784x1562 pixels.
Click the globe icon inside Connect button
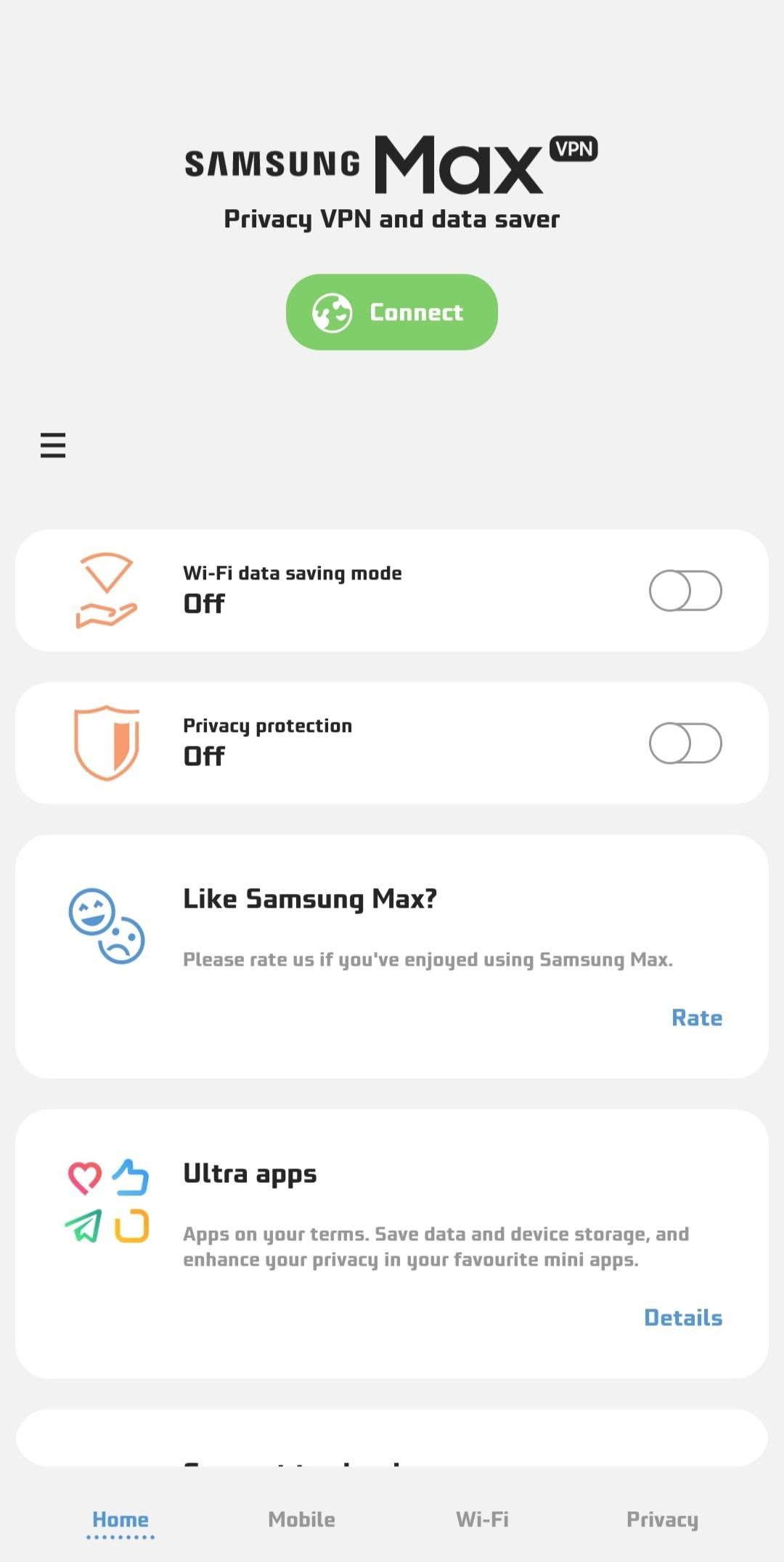pos(332,312)
